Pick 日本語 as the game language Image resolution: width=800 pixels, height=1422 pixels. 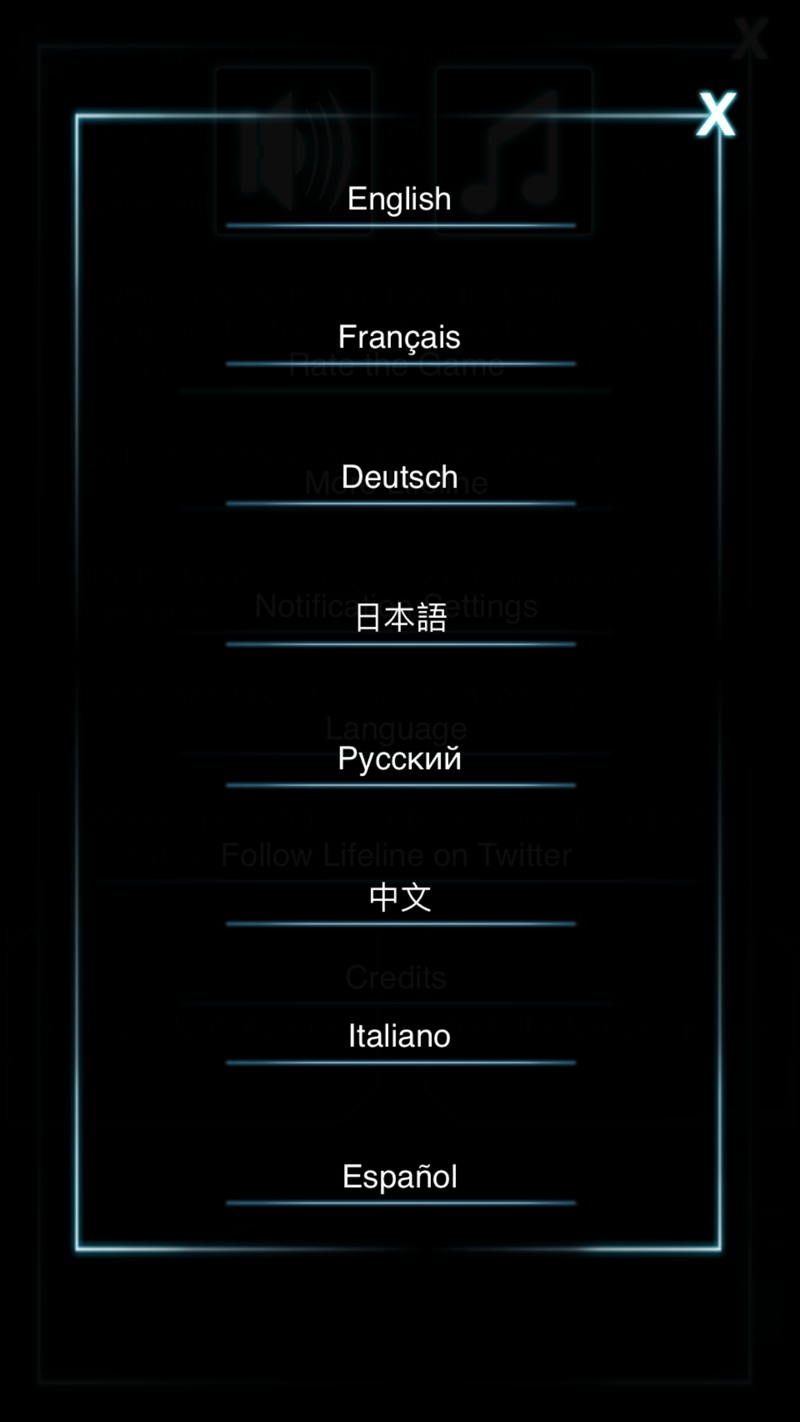[x=400, y=618]
